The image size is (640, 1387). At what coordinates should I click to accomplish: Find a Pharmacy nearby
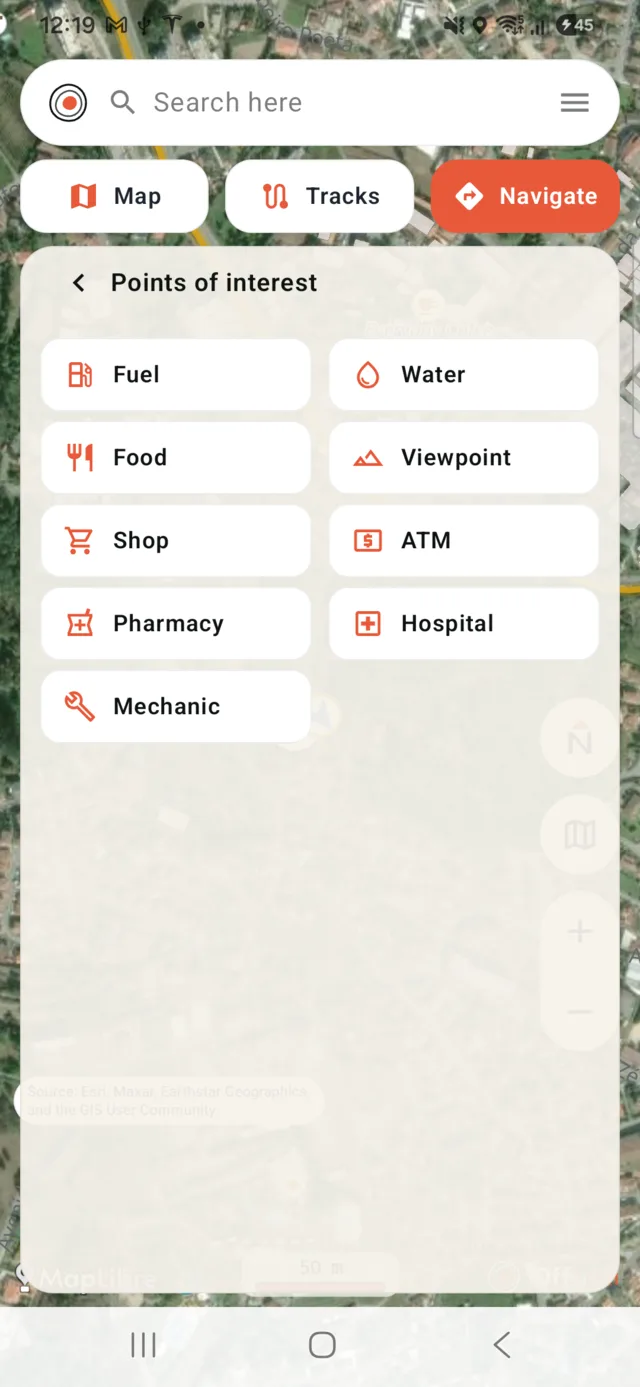pyautogui.click(x=176, y=623)
